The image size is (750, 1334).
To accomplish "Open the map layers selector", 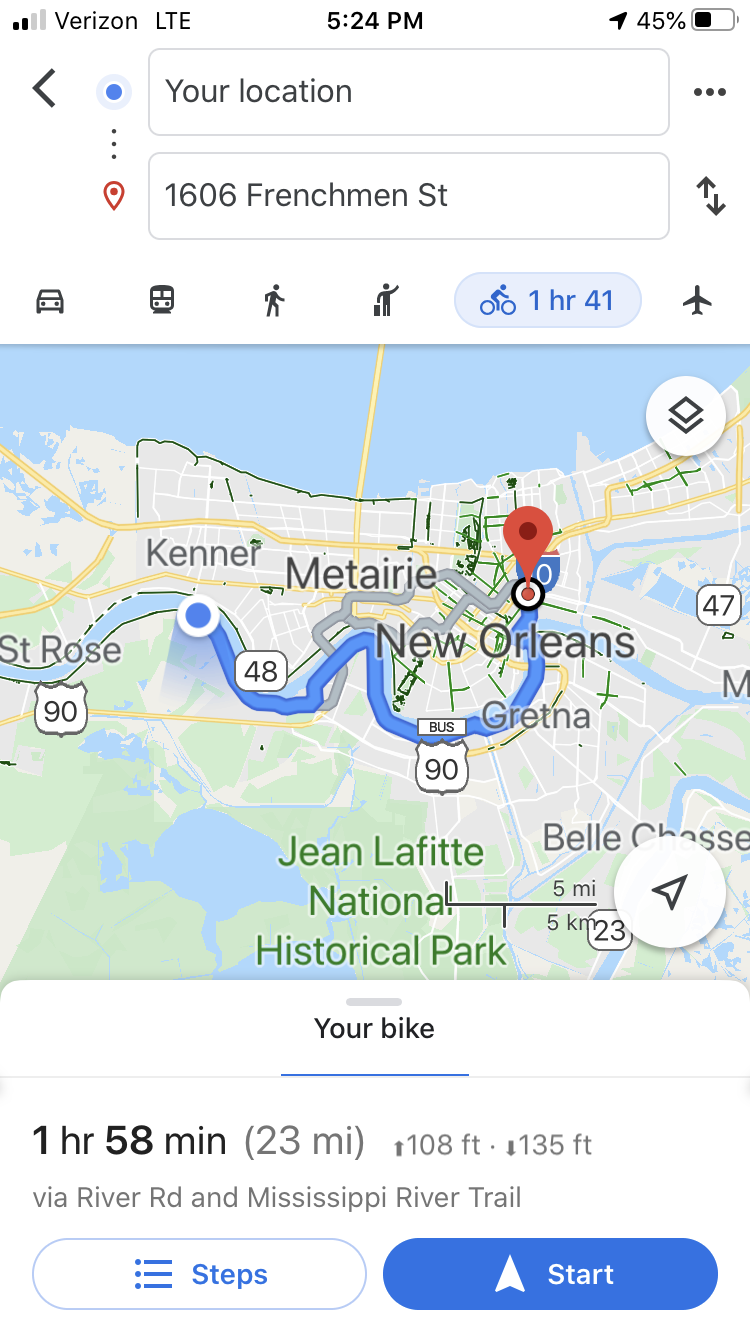I will (x=685, y=416).
